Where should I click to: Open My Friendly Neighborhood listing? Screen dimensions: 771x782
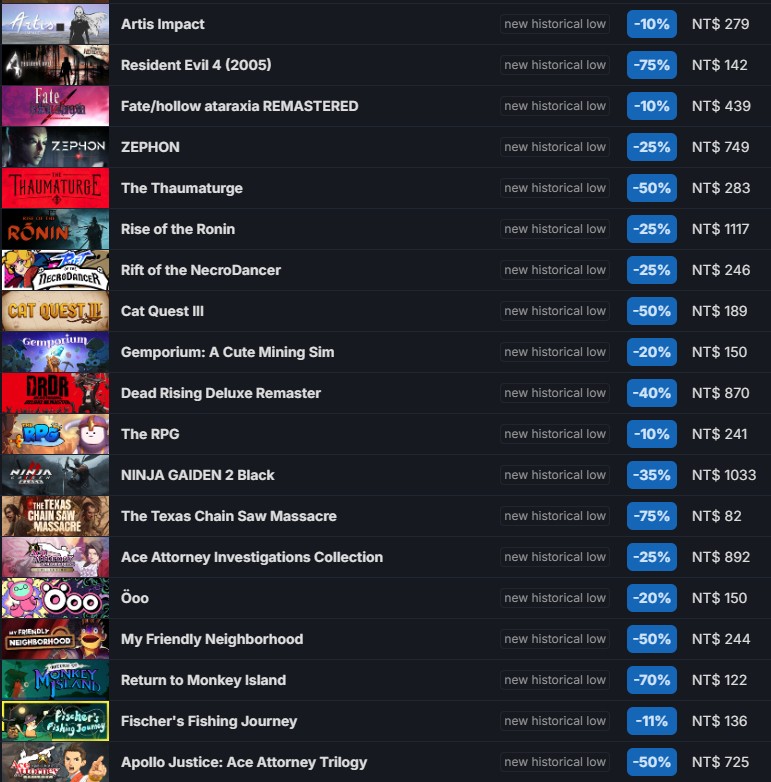point(211,639)
